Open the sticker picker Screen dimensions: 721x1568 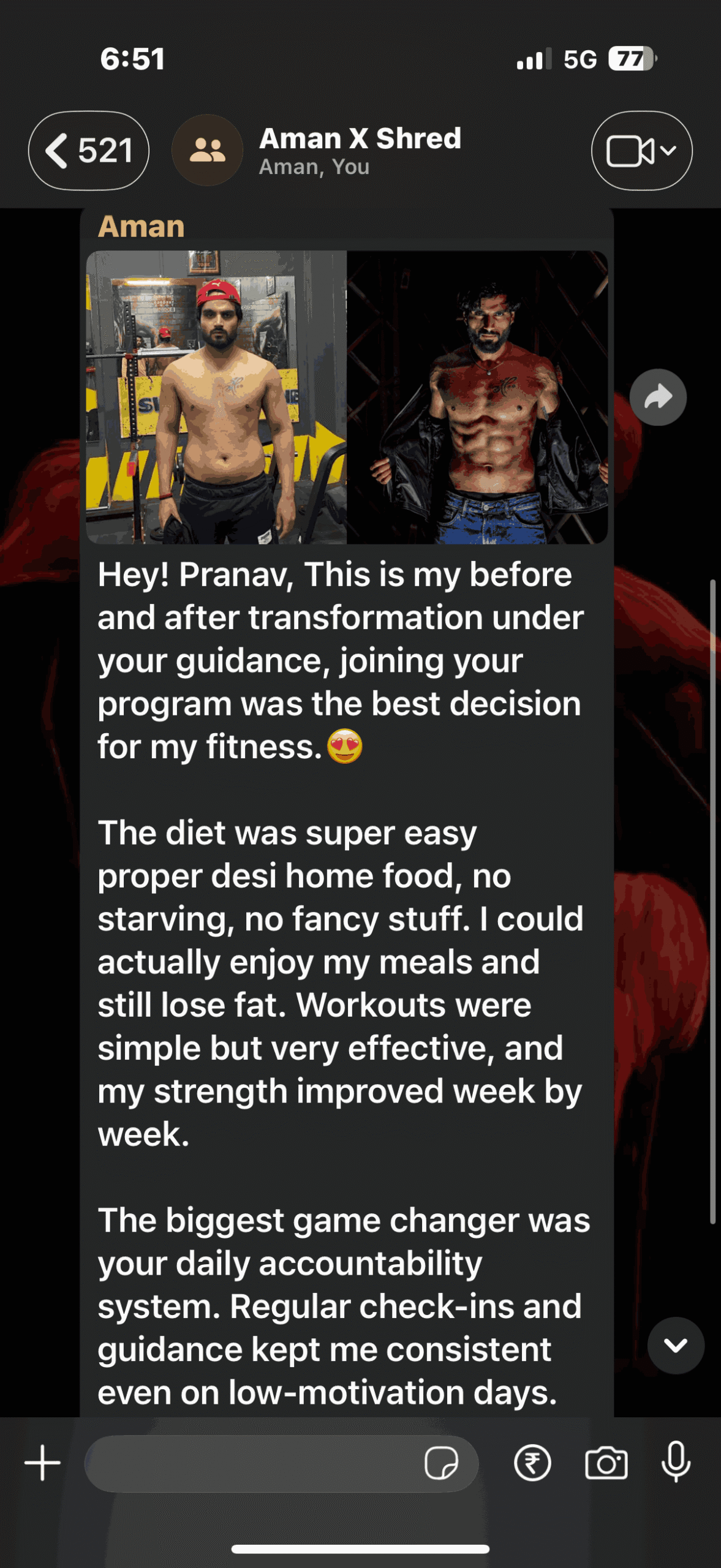pos(441,1463)
